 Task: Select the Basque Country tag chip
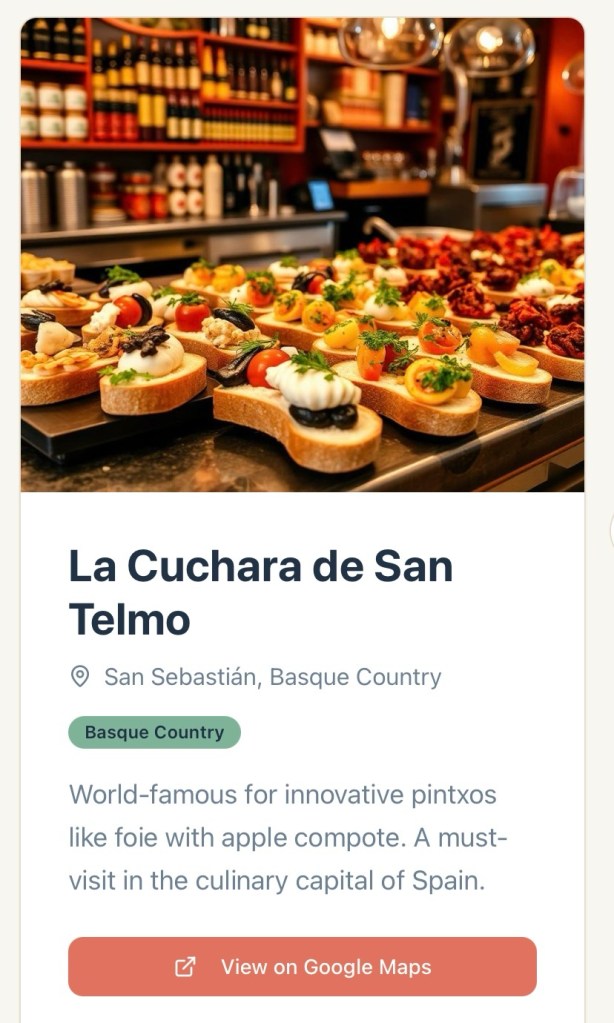tap(154, 732)
